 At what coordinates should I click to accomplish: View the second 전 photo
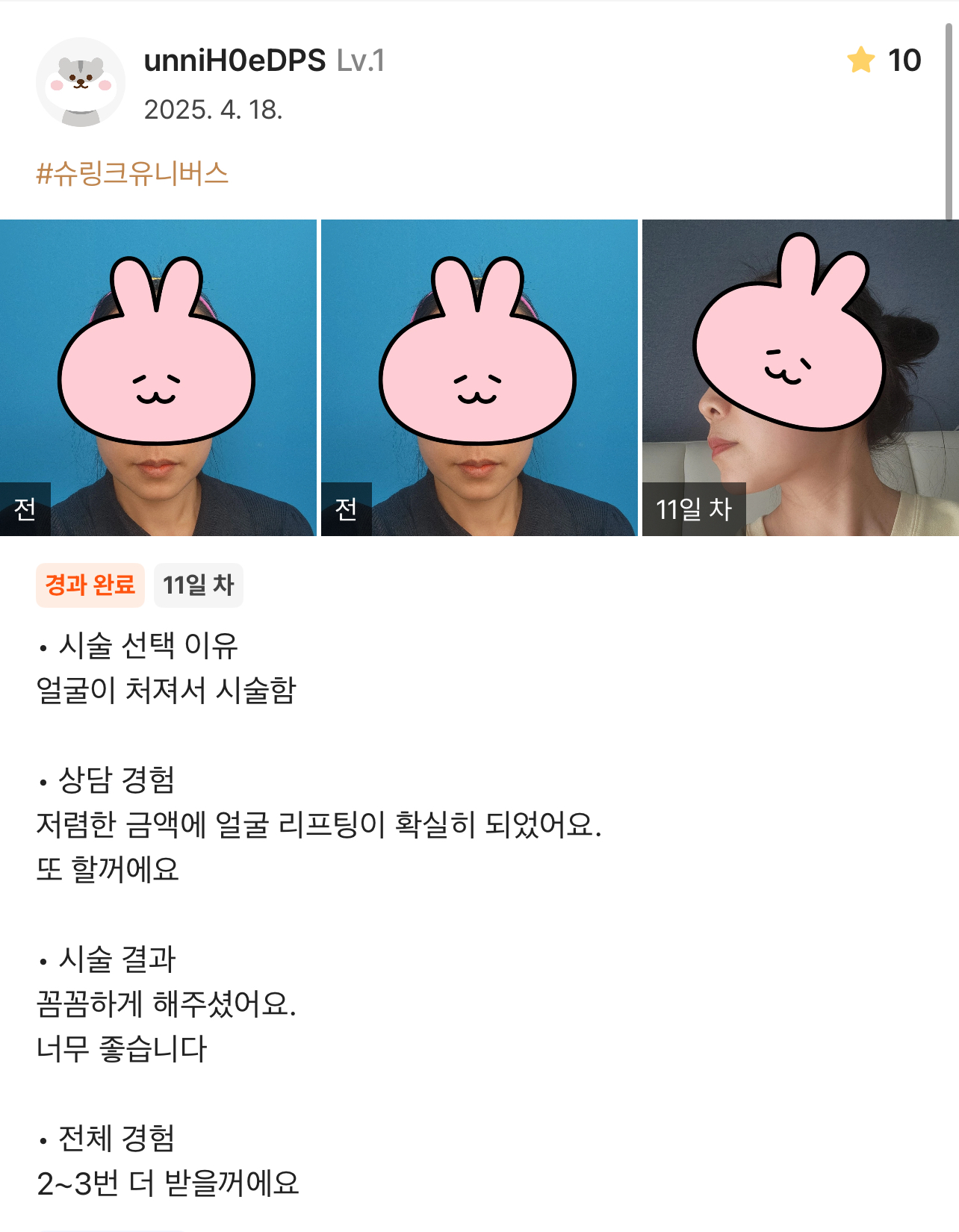pyautogui.click(x=479, y=378)
